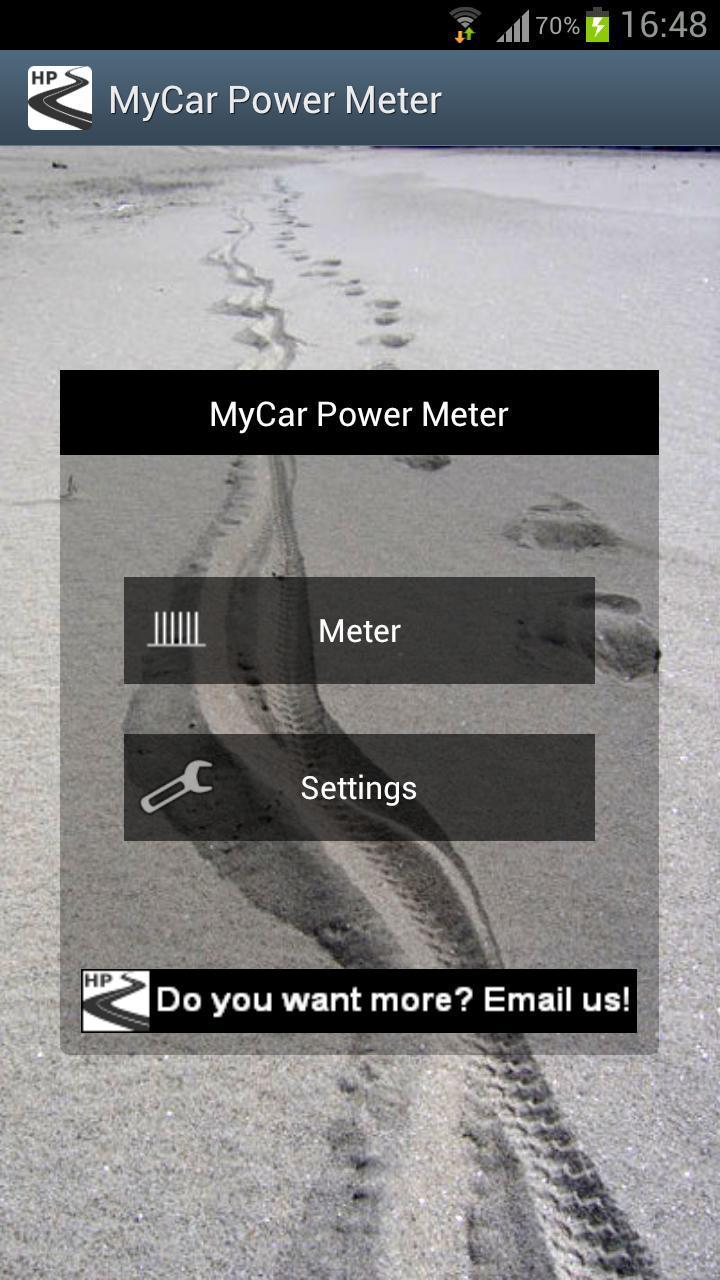720x1280 pixels.
Task: Click the Meter button label text
Action: pyautogui.click(x=358, y=630)
